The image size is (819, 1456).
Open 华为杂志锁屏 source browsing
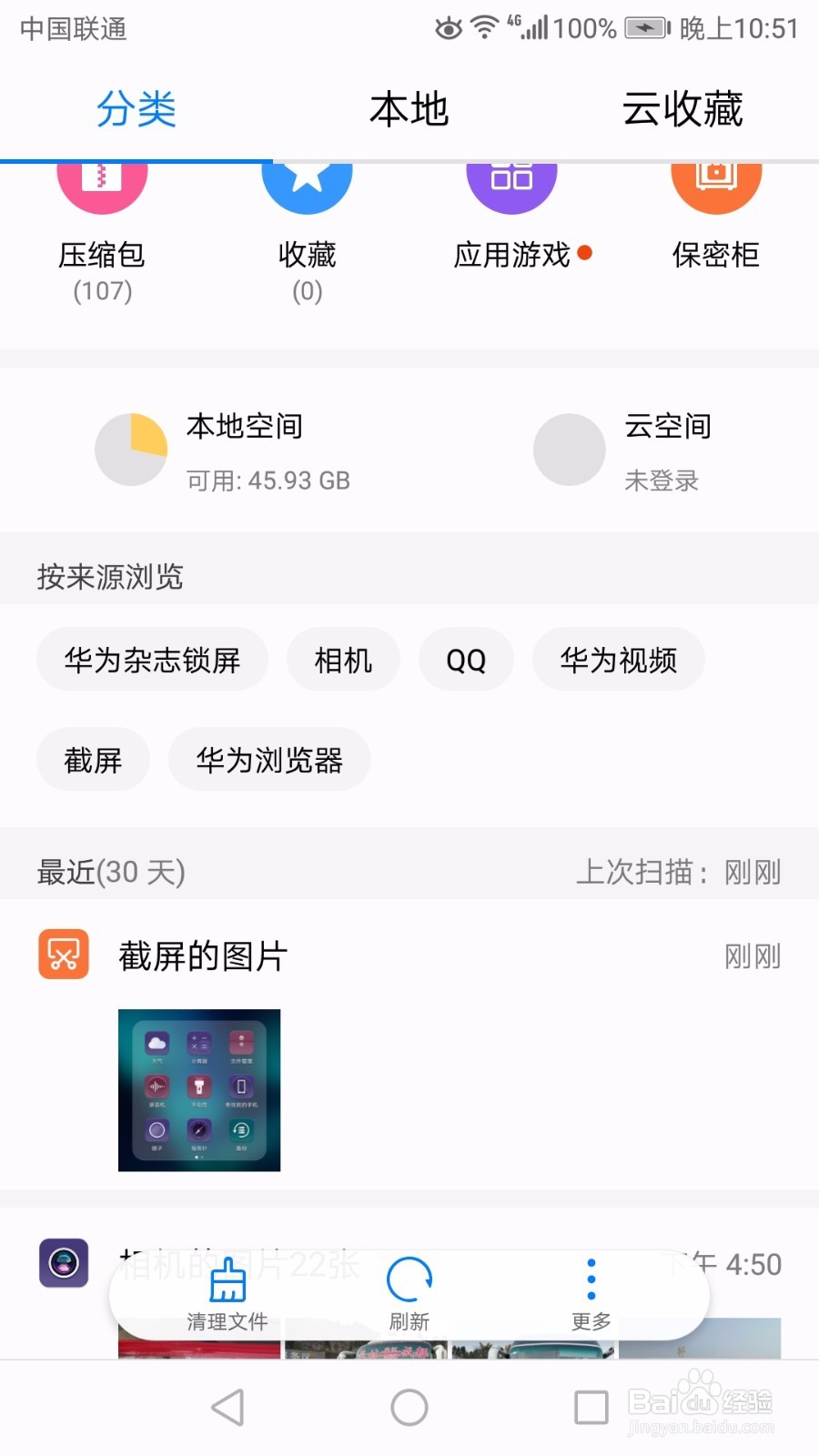click(152, 660)
